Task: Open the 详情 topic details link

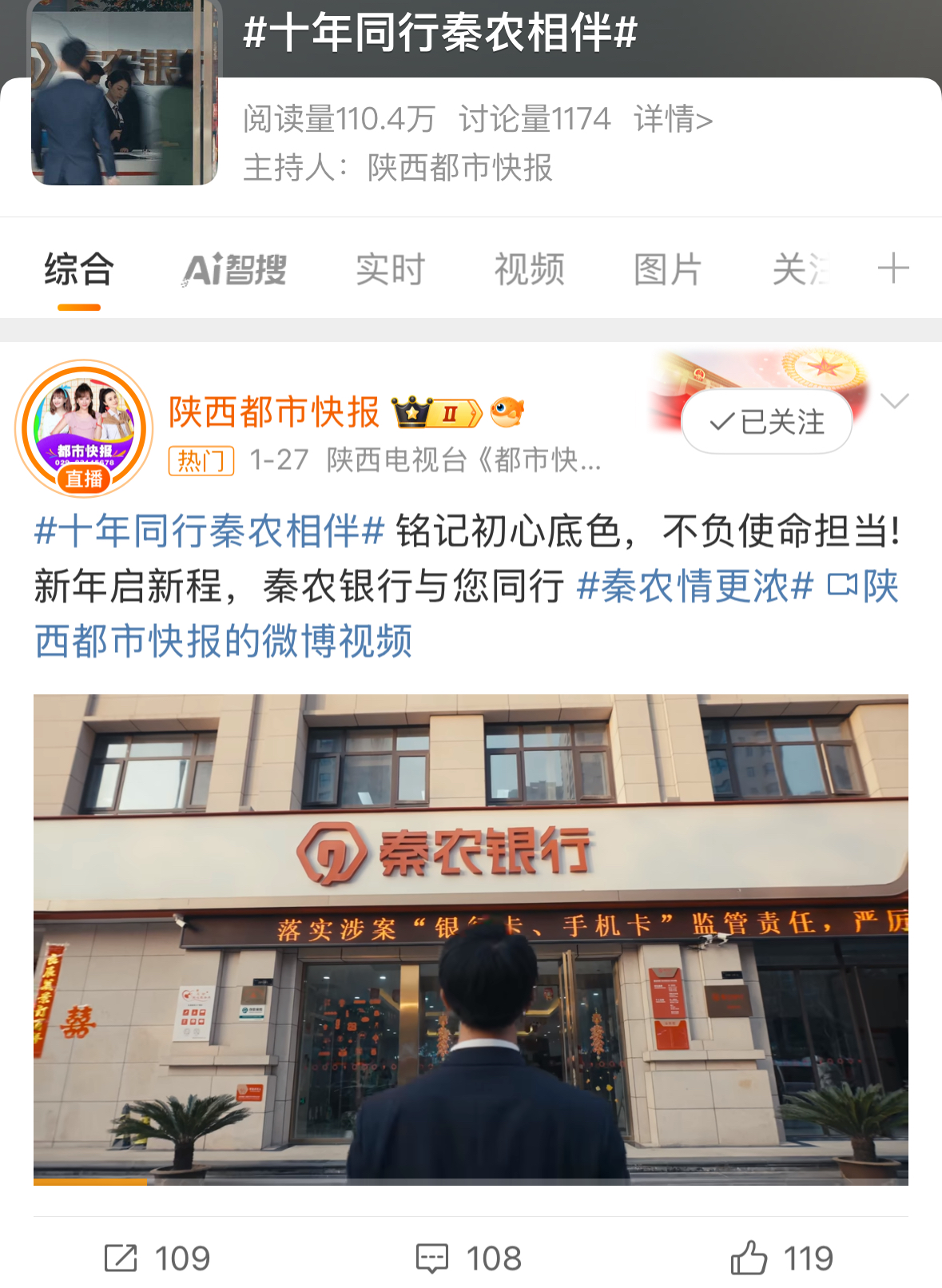Action: tap(673, 119)
